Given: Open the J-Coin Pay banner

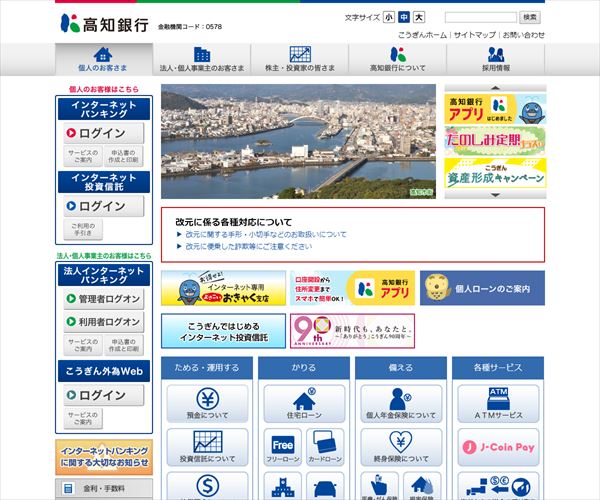Looking at the screenshot, I should (x=499, y=448).
